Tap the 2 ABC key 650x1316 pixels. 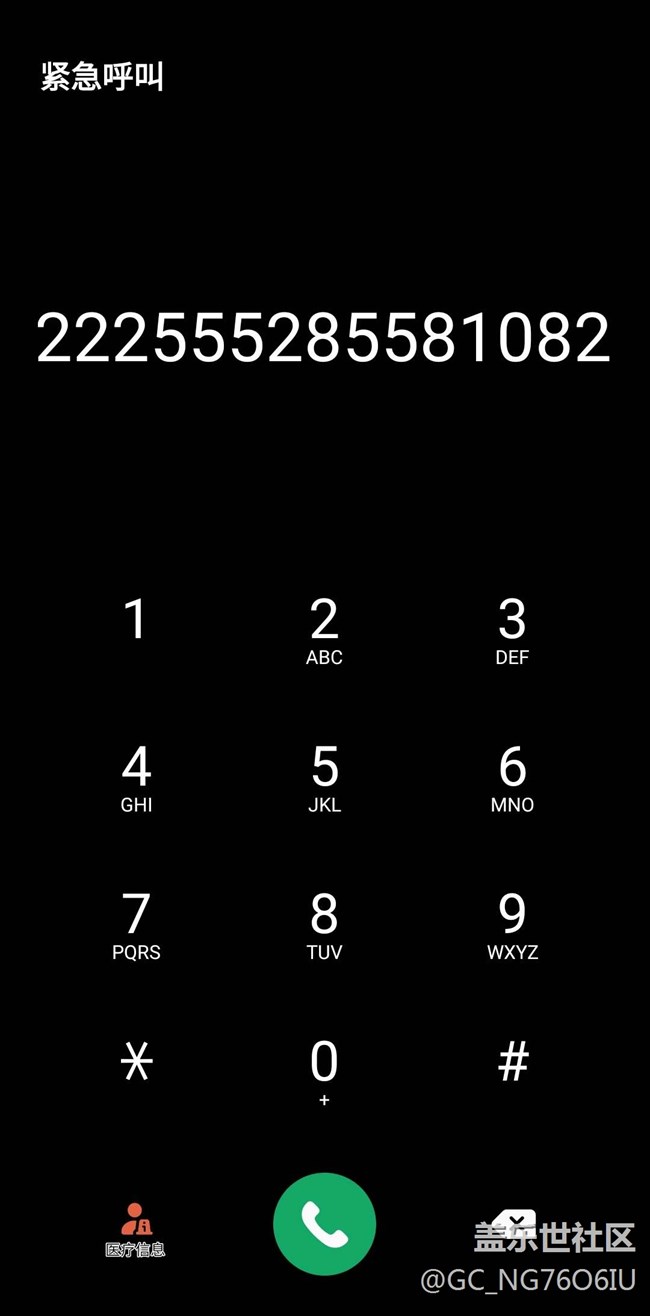pyautogui.click(x=324, y=630)
